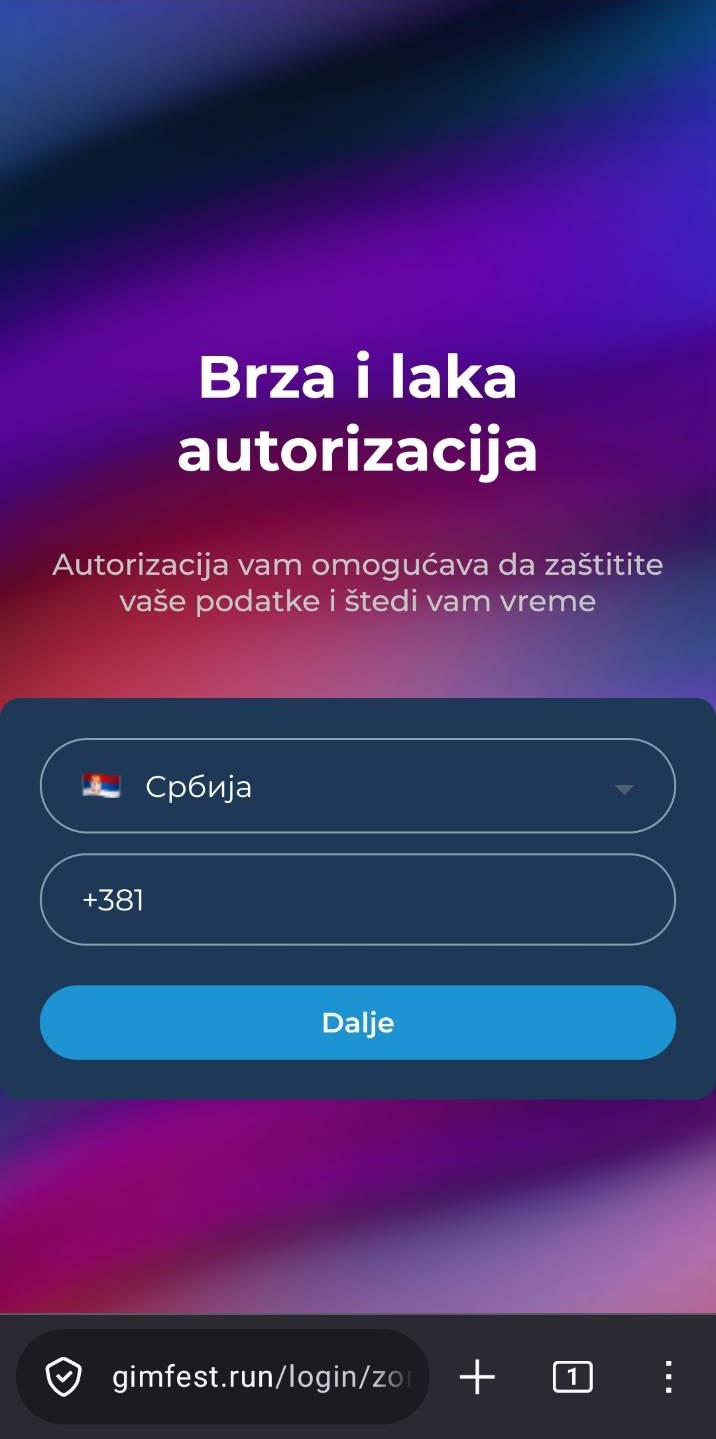Screen dimensions: 716x1439
Task: View site security shield info
Action: pyautogui.click(x=63, y=1378)
